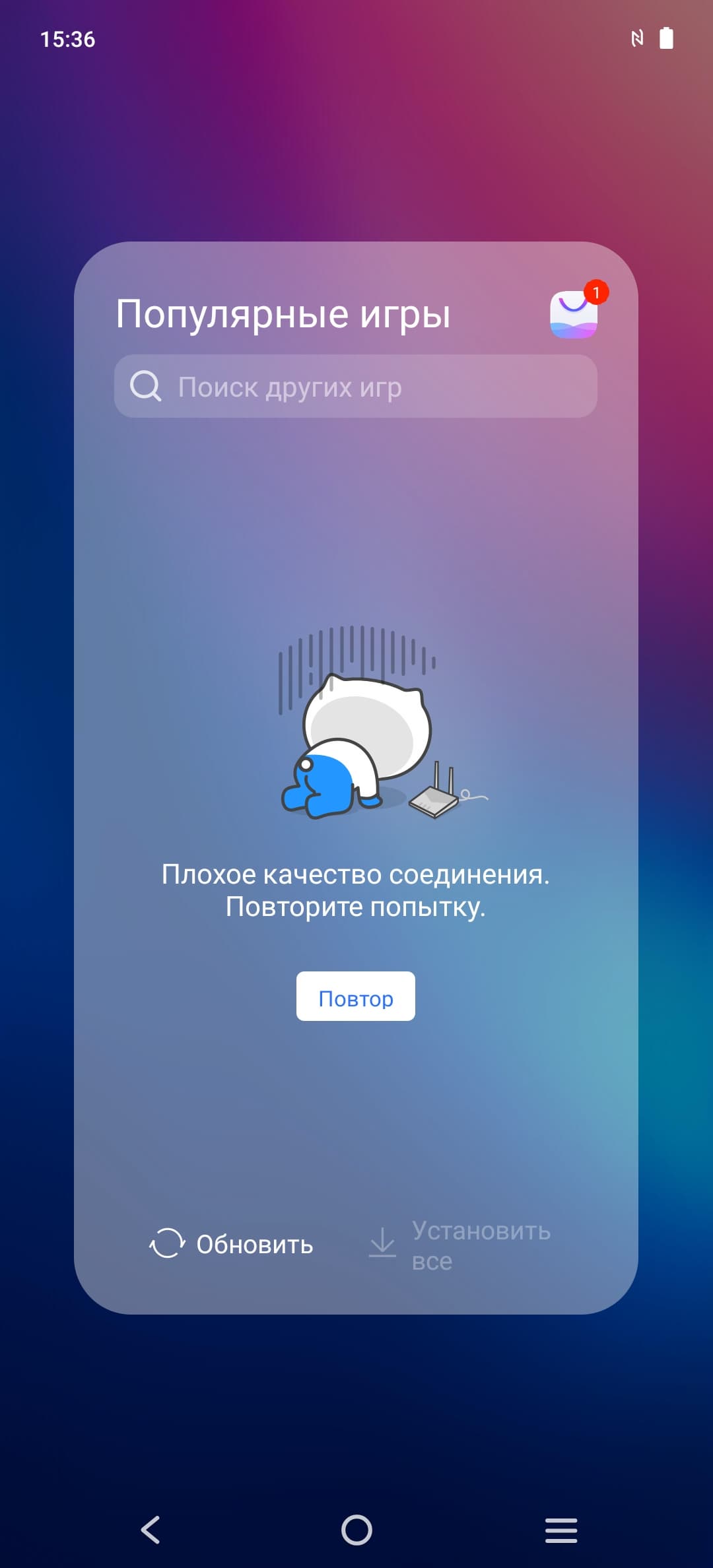Go back using the system back button
Screen dimensions: 713x1568
pos(151,1530)
